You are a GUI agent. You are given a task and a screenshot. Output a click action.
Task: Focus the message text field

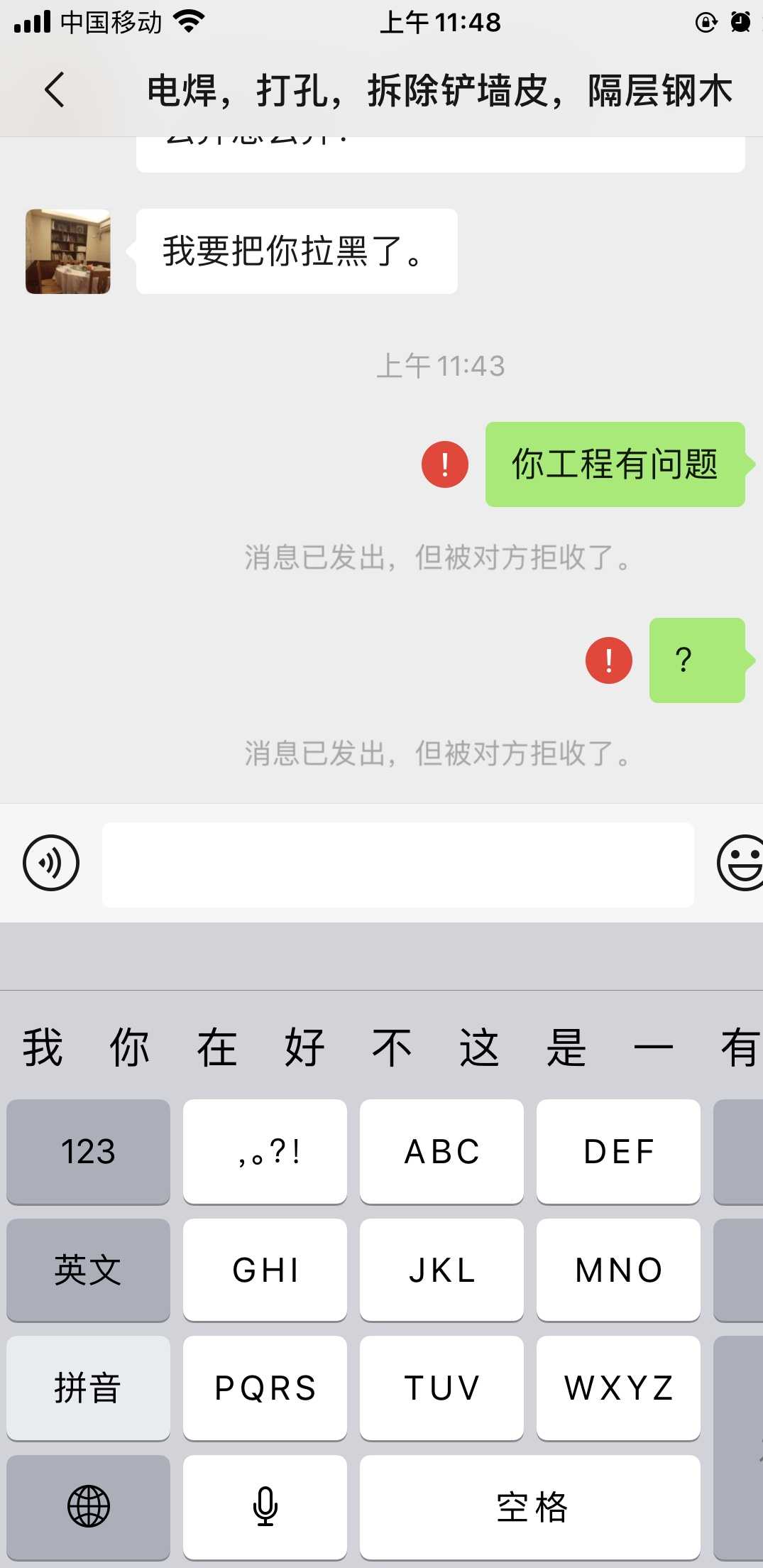[x=397, y=864]
